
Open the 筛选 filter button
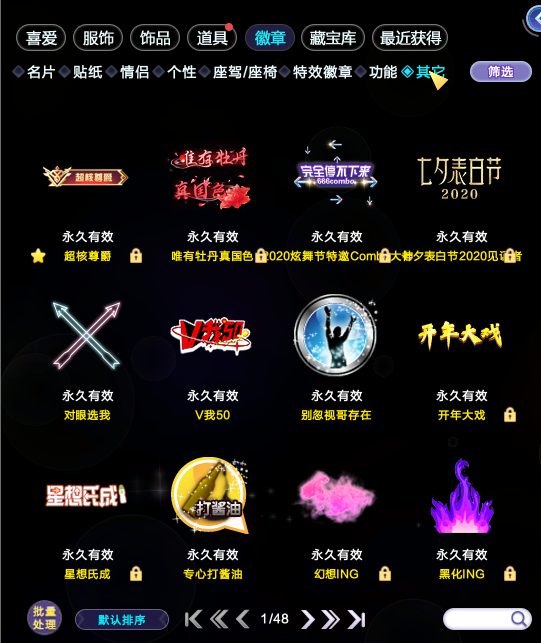(500, 72)
